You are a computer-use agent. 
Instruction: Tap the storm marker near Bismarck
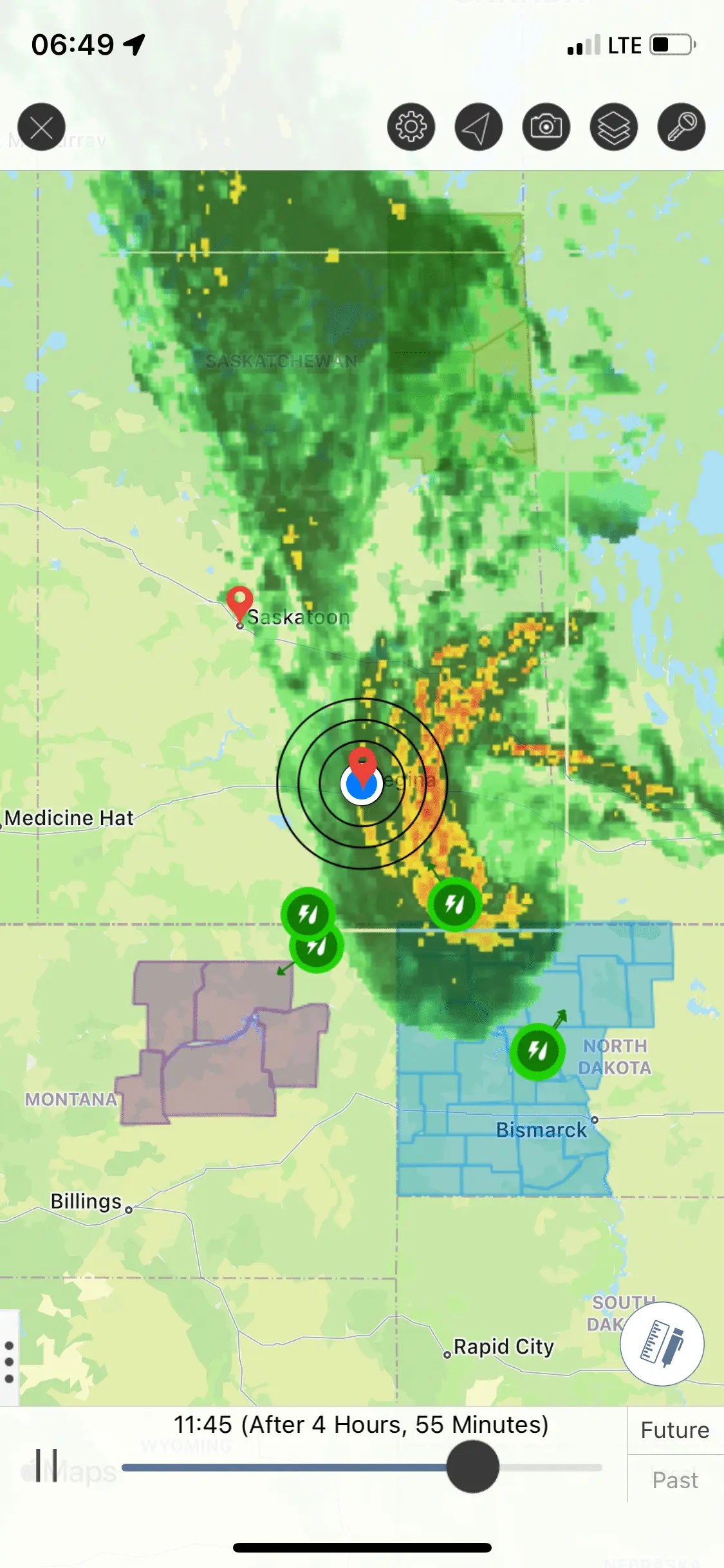coord(537,1051)
